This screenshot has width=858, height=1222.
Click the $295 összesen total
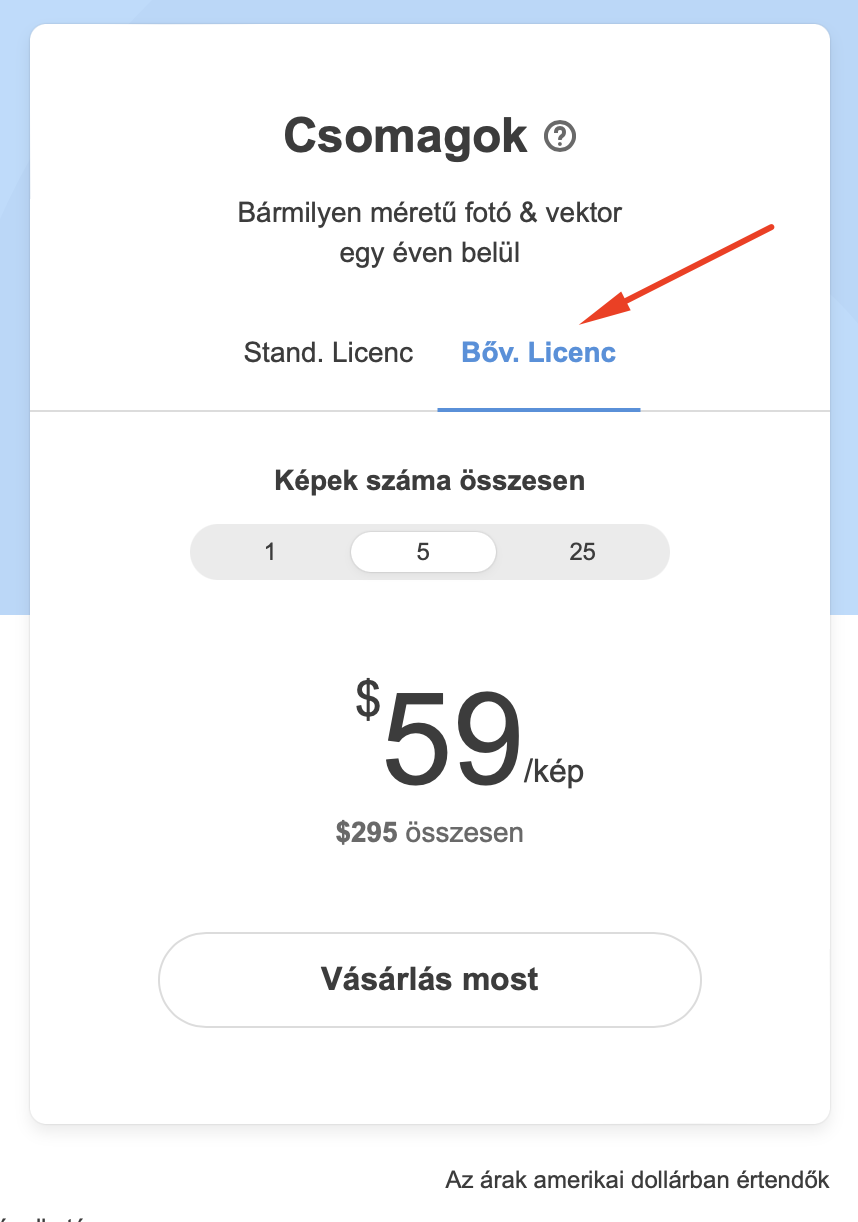tap(429, 831)
